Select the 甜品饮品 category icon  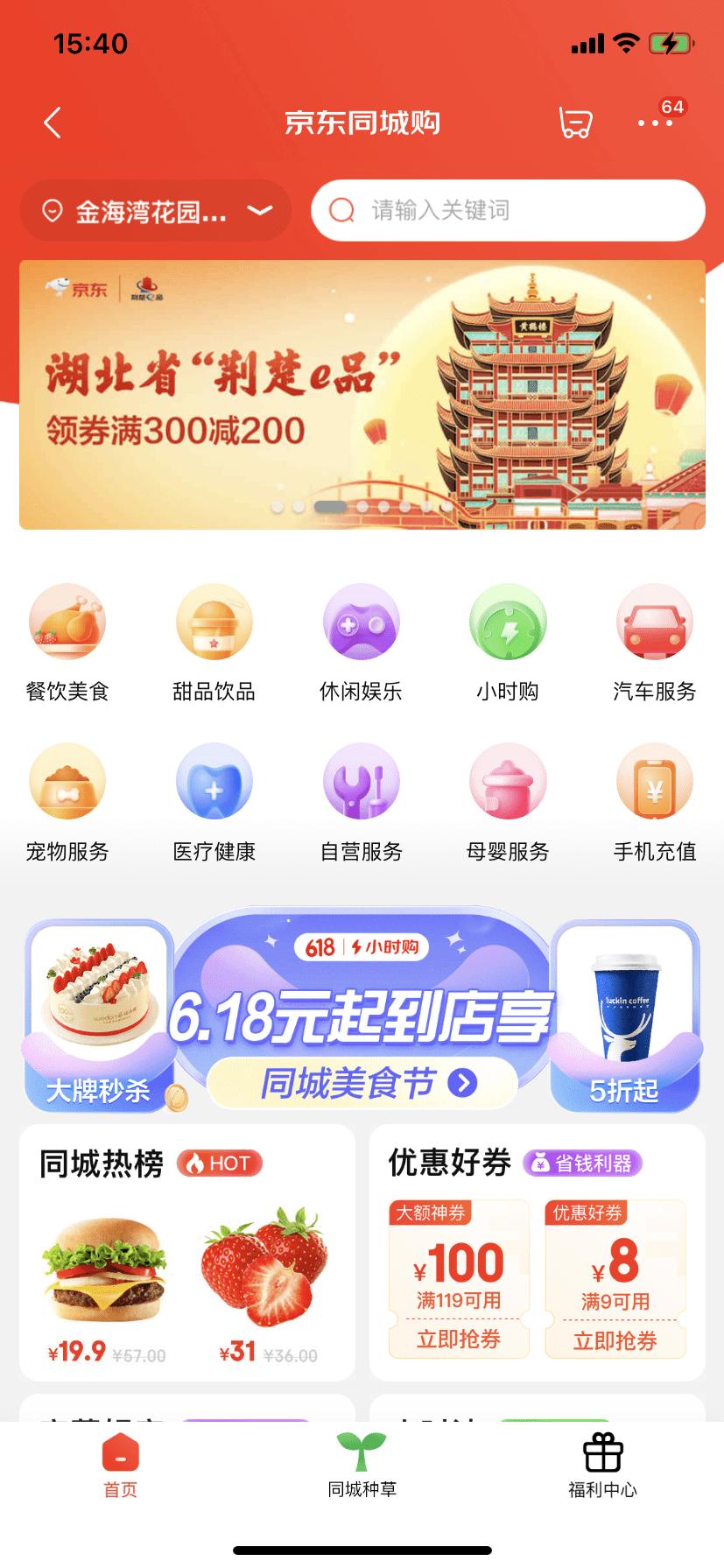click(214, 622)
